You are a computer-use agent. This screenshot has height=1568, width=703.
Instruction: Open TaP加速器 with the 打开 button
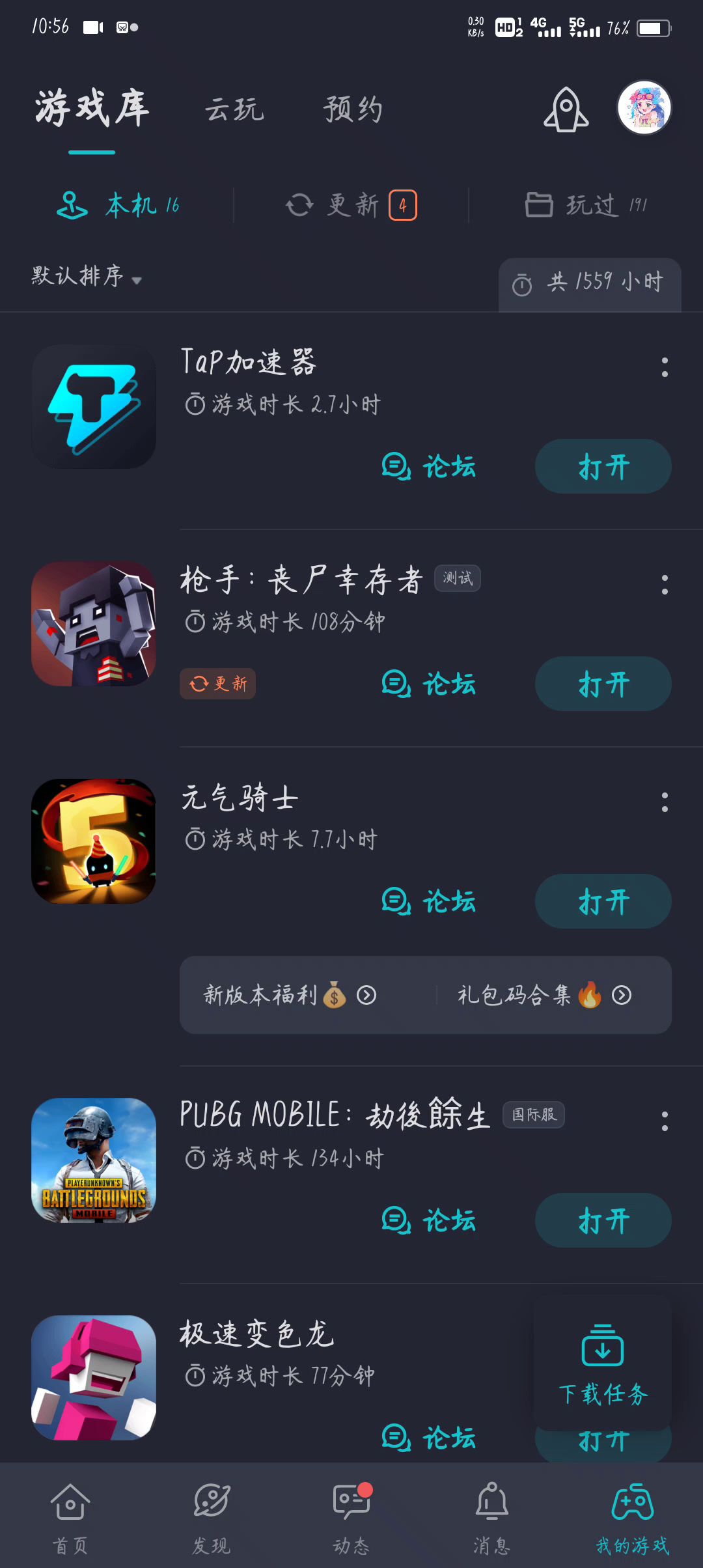click(x=603, y=467)
